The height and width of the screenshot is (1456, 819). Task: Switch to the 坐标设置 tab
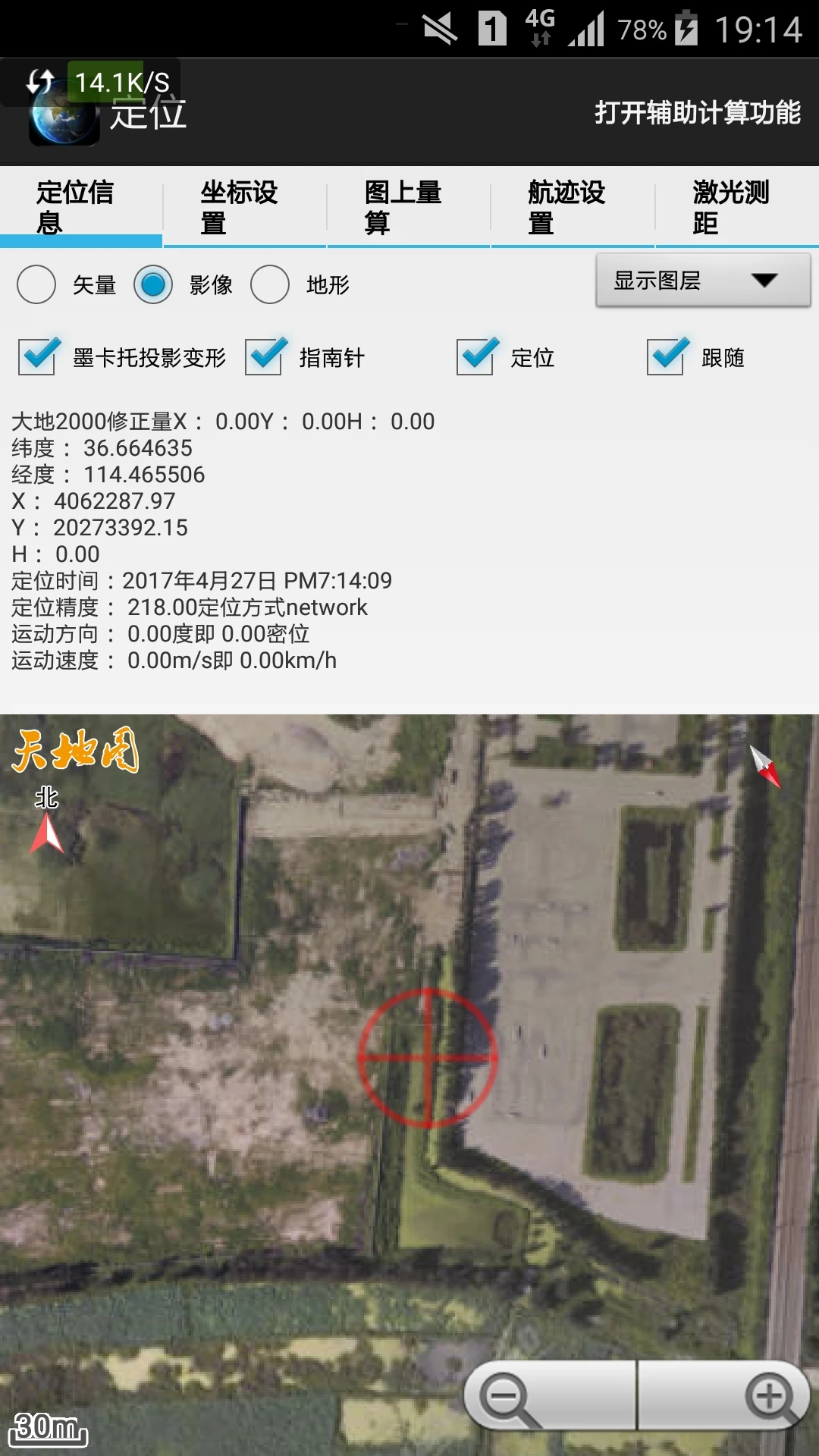coord(244,207)
